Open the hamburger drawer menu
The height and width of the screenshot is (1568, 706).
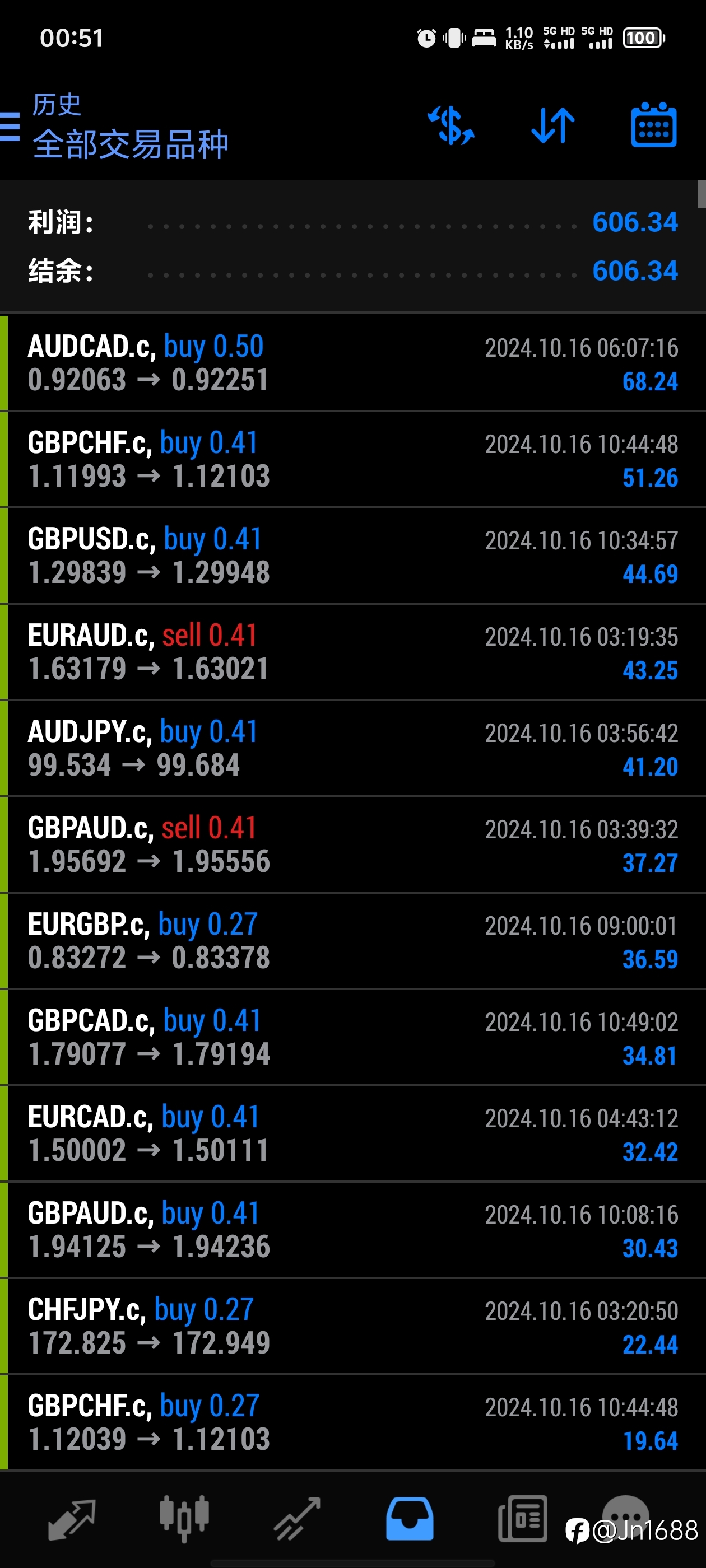10,127
